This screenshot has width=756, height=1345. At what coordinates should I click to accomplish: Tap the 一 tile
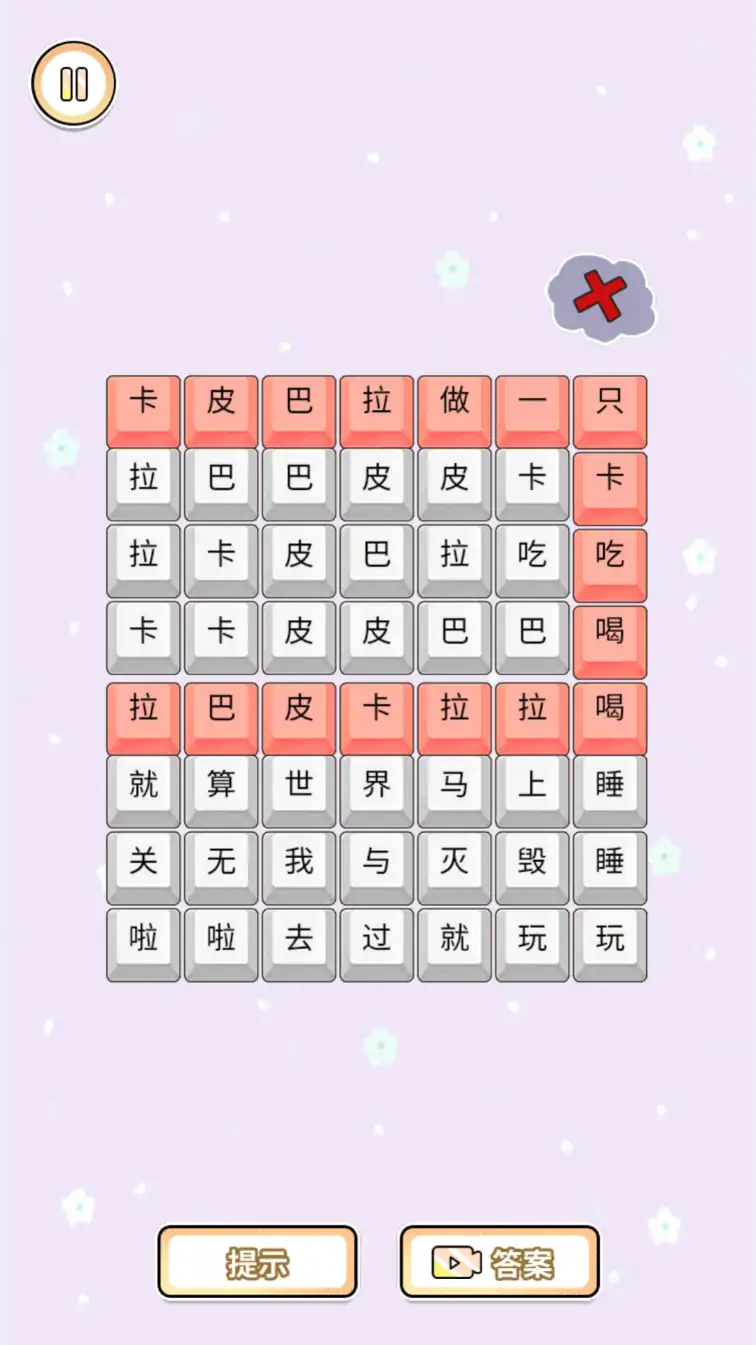tap(532, 403)
